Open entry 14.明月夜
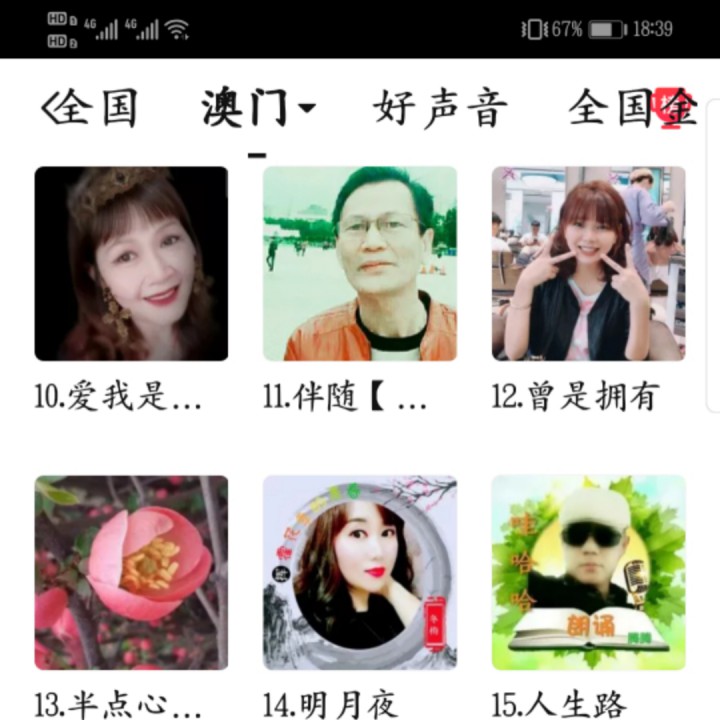The width and height of the screenshot is (720, 720). [x=360, y=572]
